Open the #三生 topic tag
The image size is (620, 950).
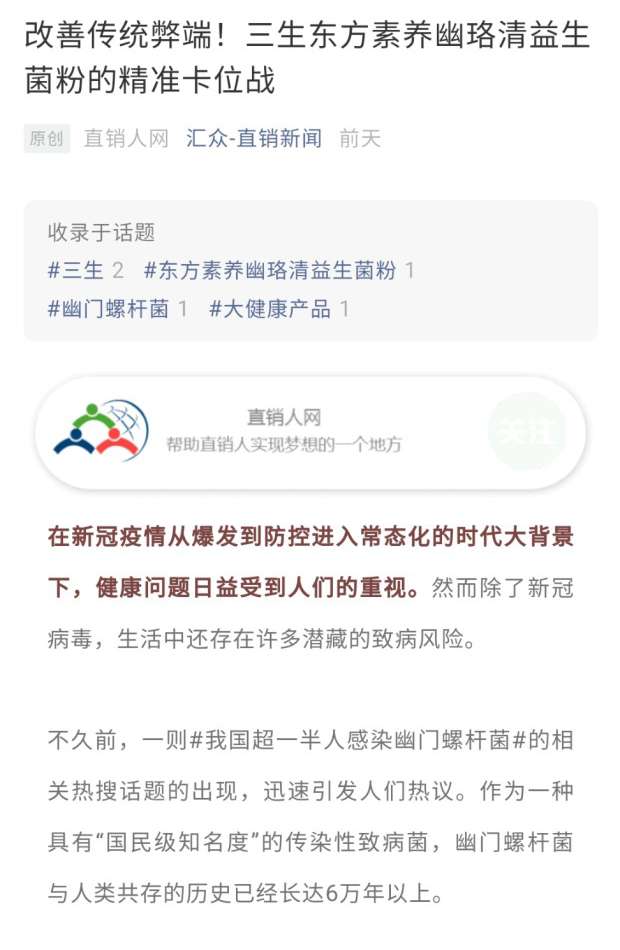pos(76,270)
